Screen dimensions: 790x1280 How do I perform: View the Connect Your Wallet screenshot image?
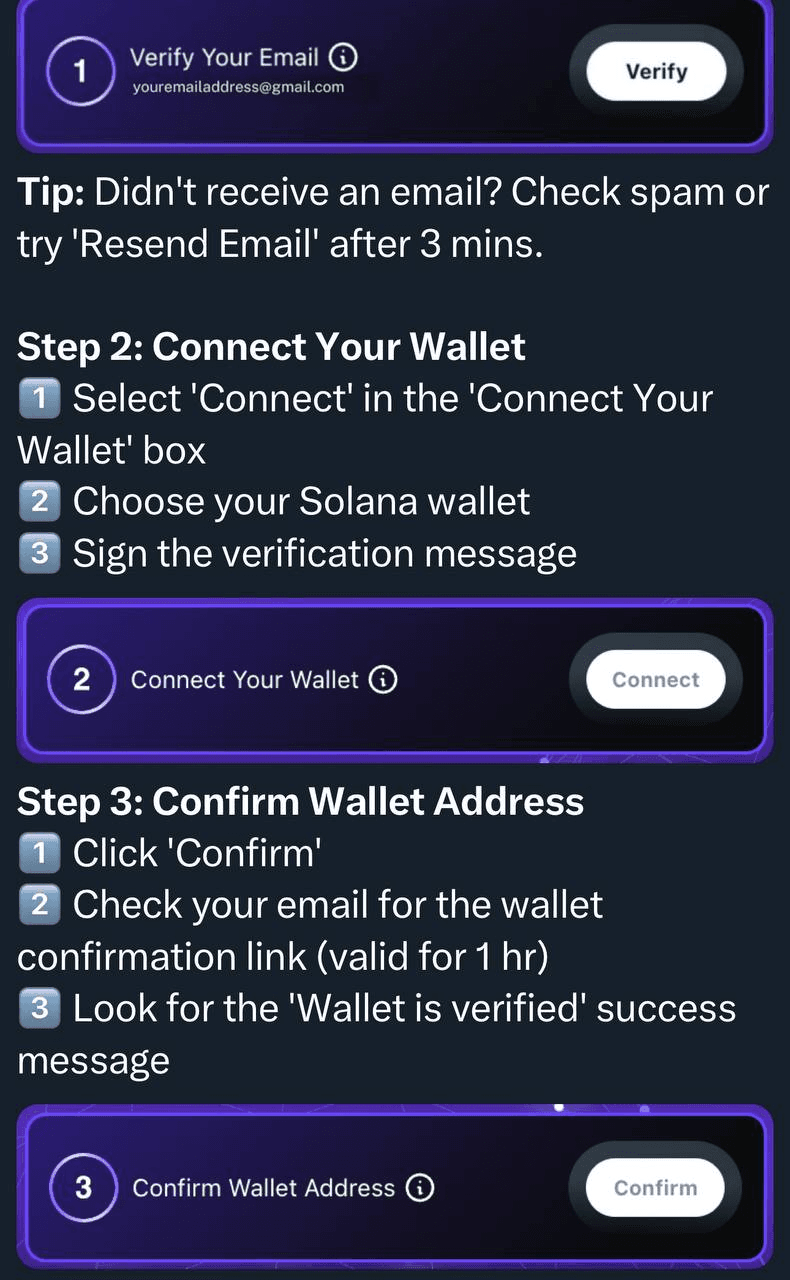394,680
